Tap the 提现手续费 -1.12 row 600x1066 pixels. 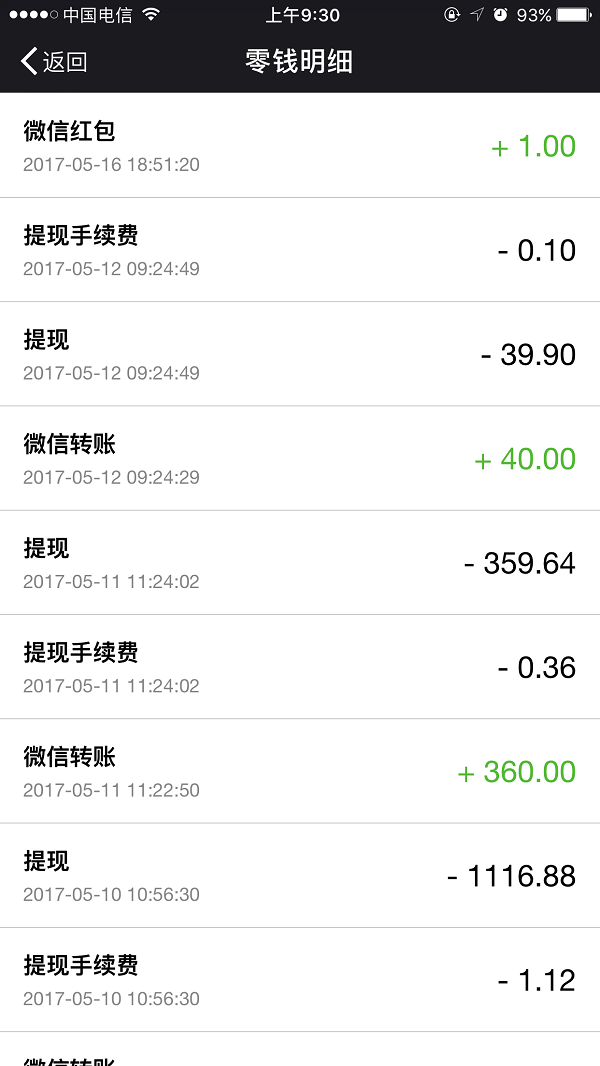(300, 980)
